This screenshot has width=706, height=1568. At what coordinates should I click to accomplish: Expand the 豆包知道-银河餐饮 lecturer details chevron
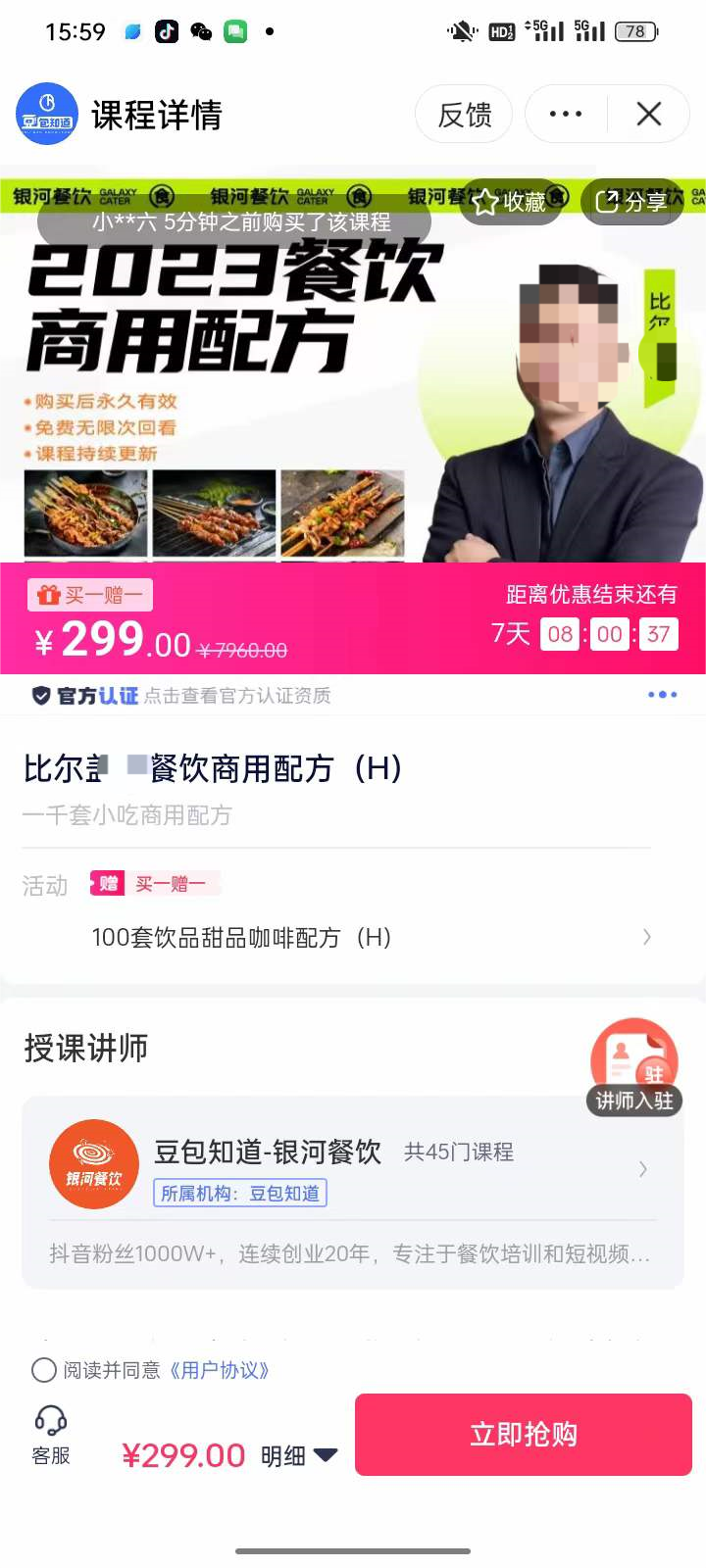coord(643,1169)
